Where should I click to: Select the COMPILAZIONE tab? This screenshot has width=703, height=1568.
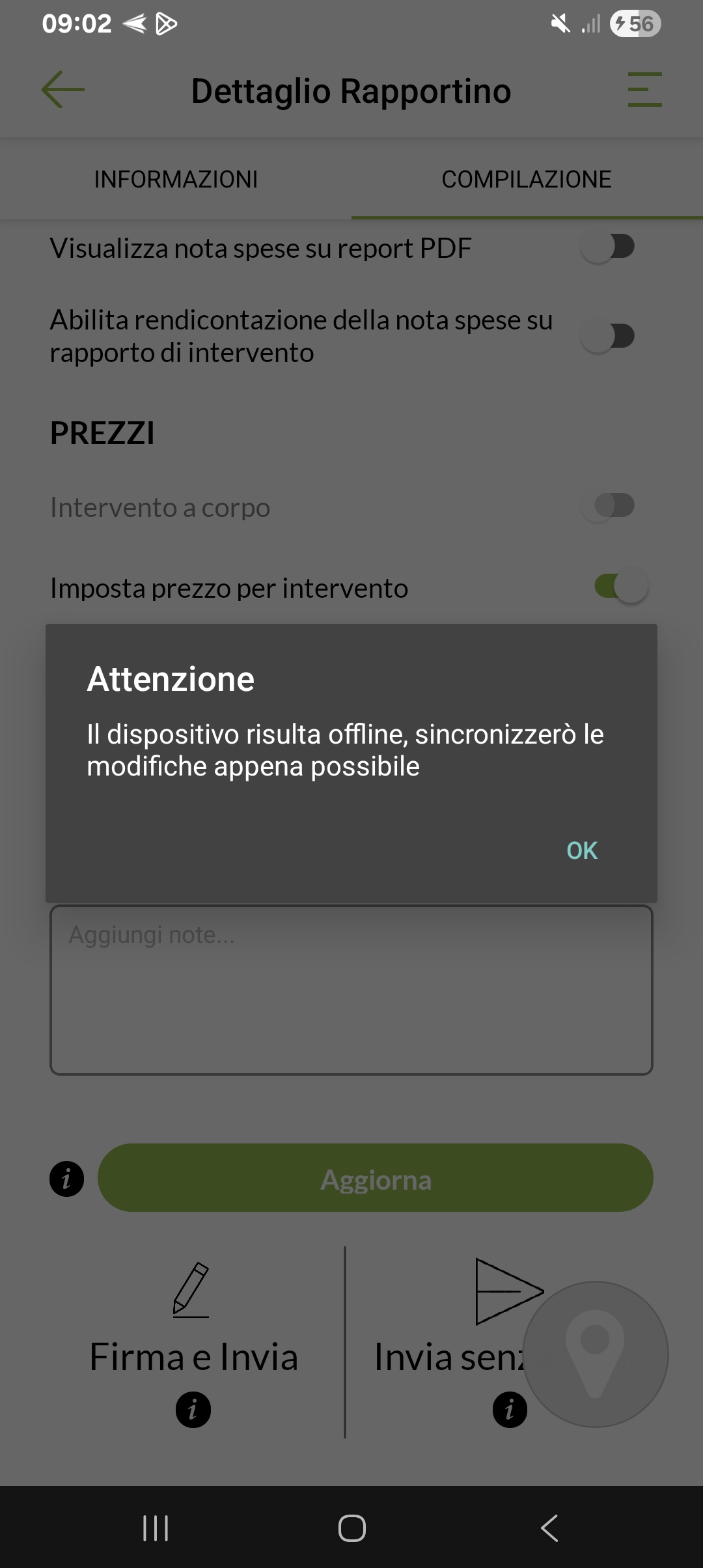tap(526, 180)
